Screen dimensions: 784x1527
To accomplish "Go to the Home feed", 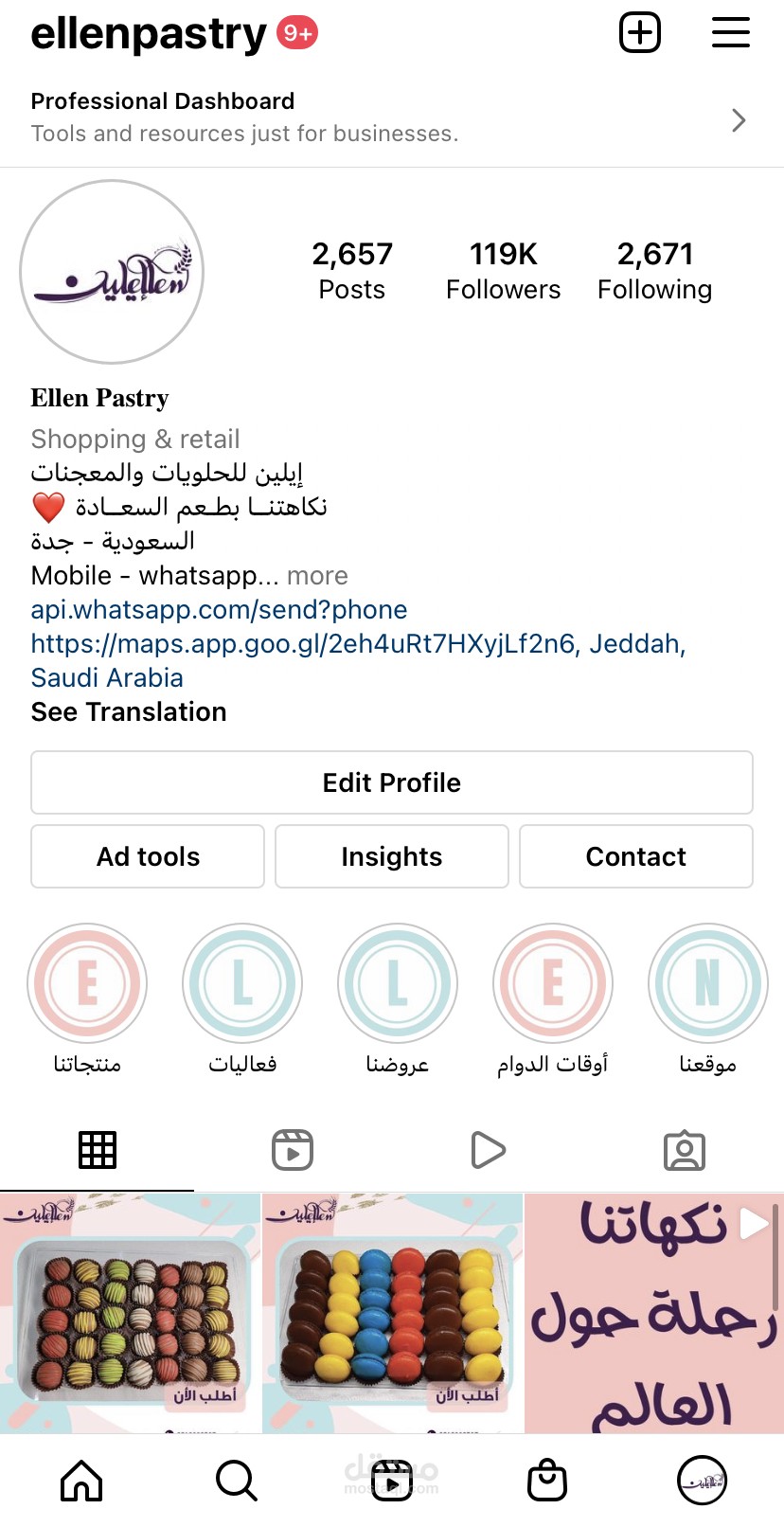I will 81,1480.
